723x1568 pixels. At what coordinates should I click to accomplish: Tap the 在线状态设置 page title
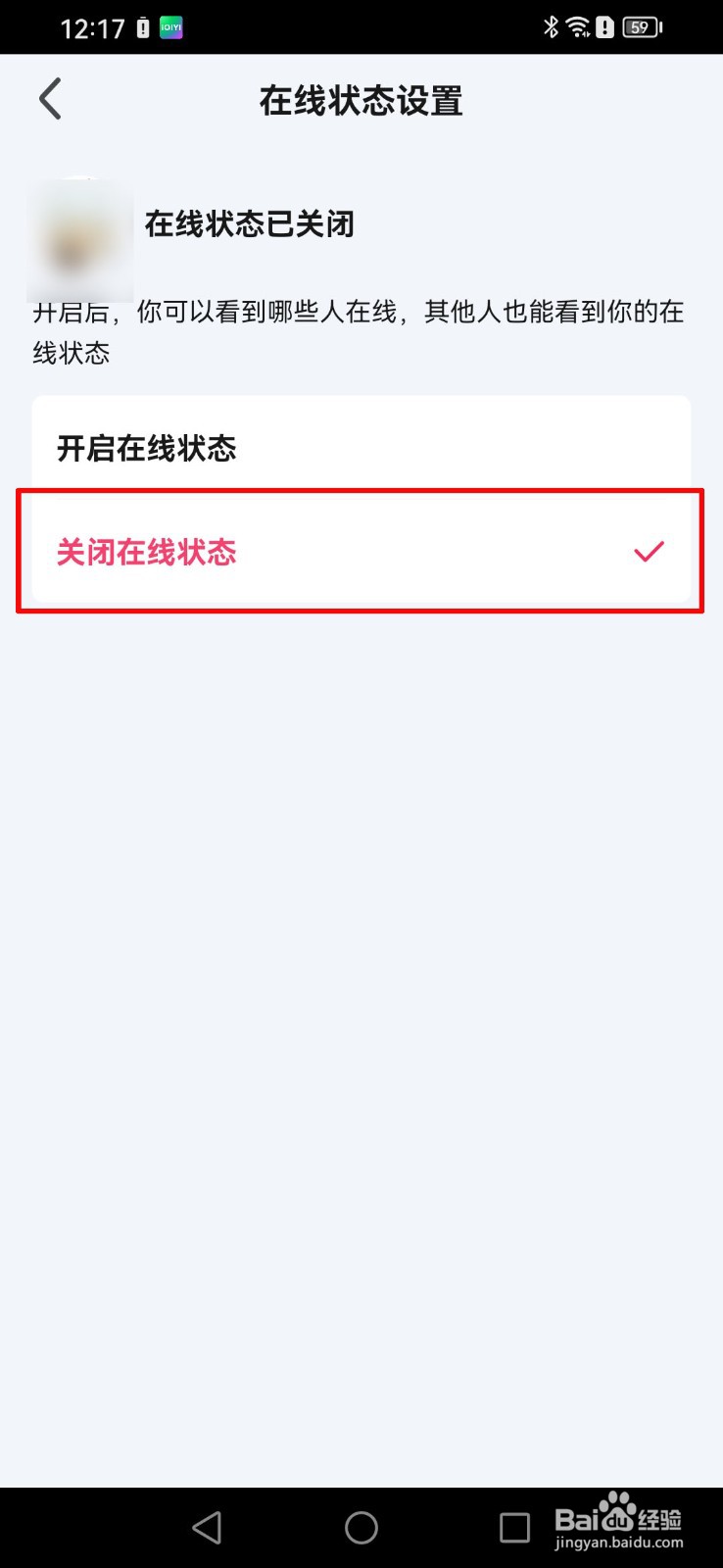(x=361, y=101)
